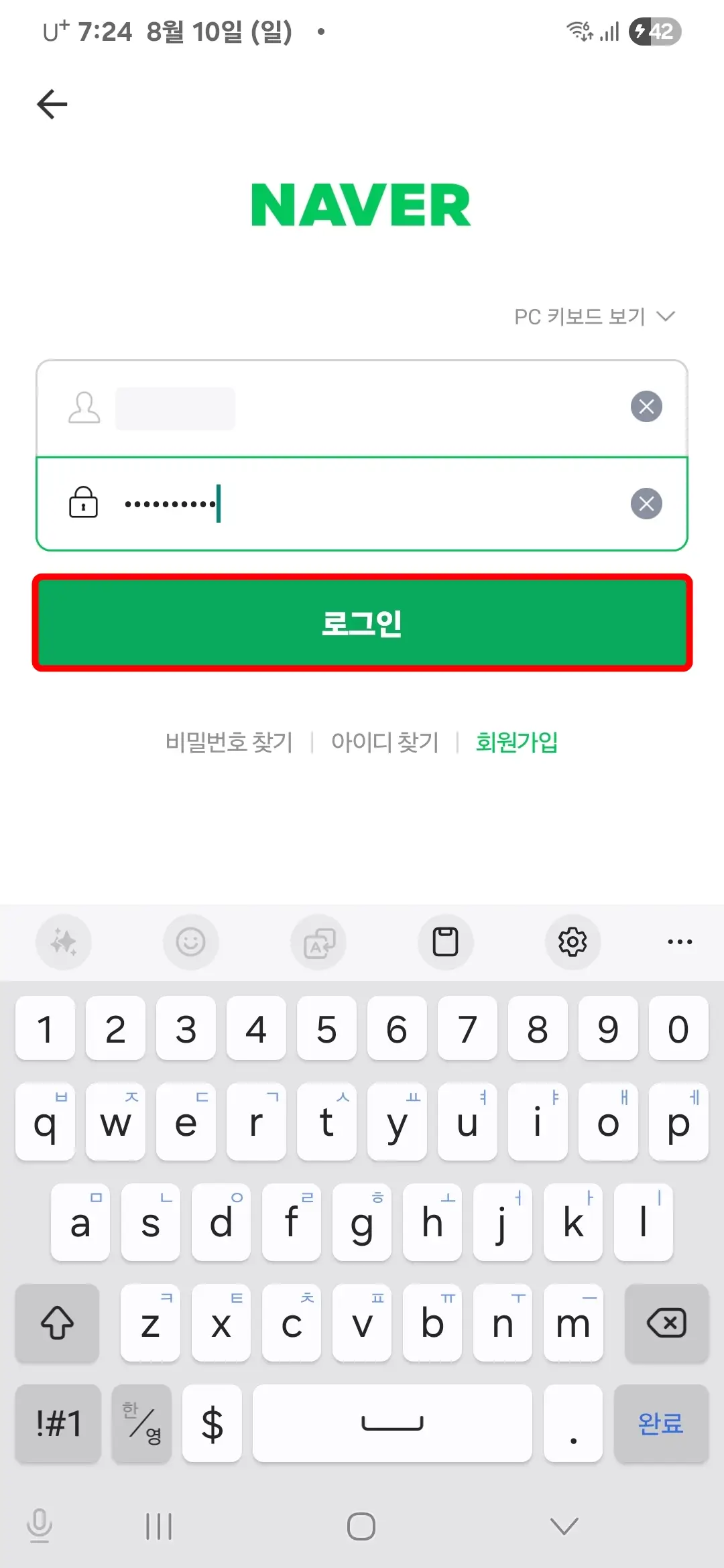Open the AI sparkle feature on keyboard toolbar
Screen dimensions: 724x1568
63,941
